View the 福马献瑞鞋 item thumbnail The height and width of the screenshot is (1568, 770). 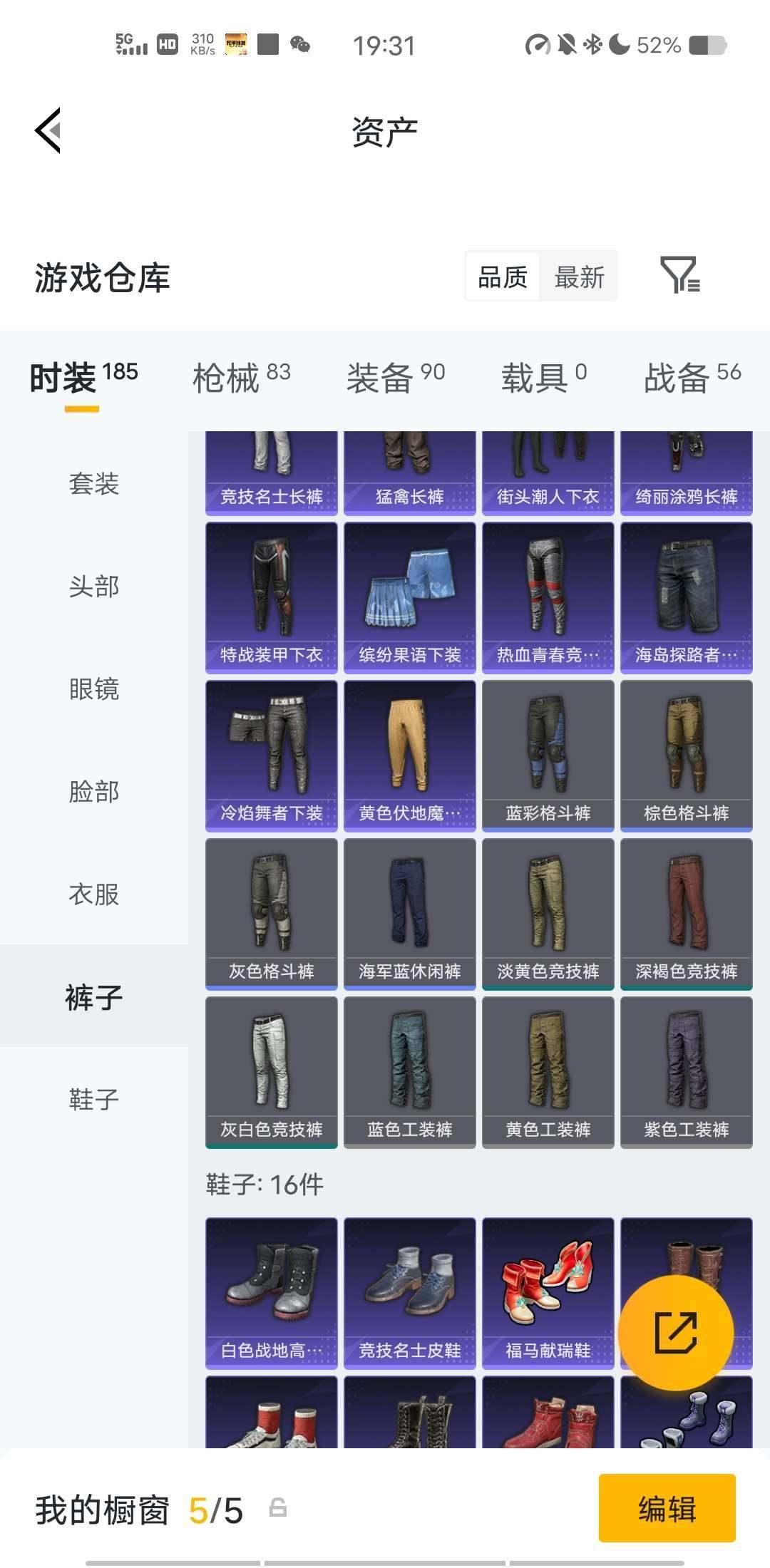point(548,1290)
